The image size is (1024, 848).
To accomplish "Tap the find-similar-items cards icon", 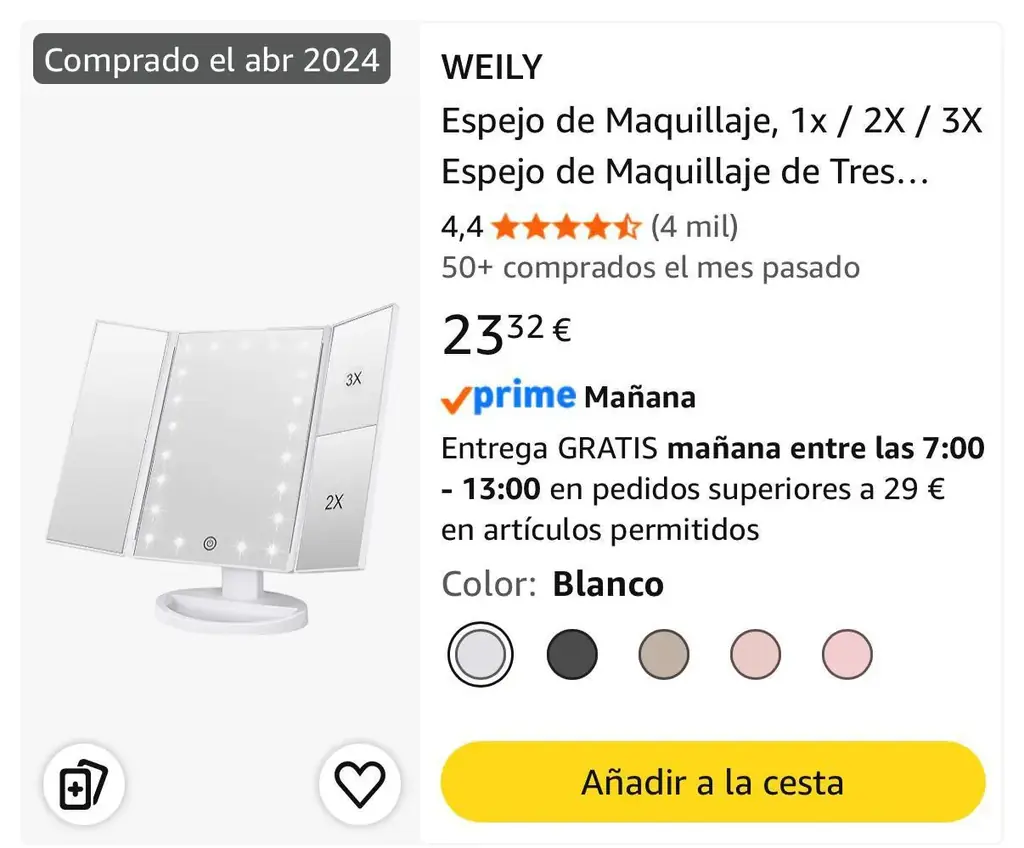I will [84, 783].
